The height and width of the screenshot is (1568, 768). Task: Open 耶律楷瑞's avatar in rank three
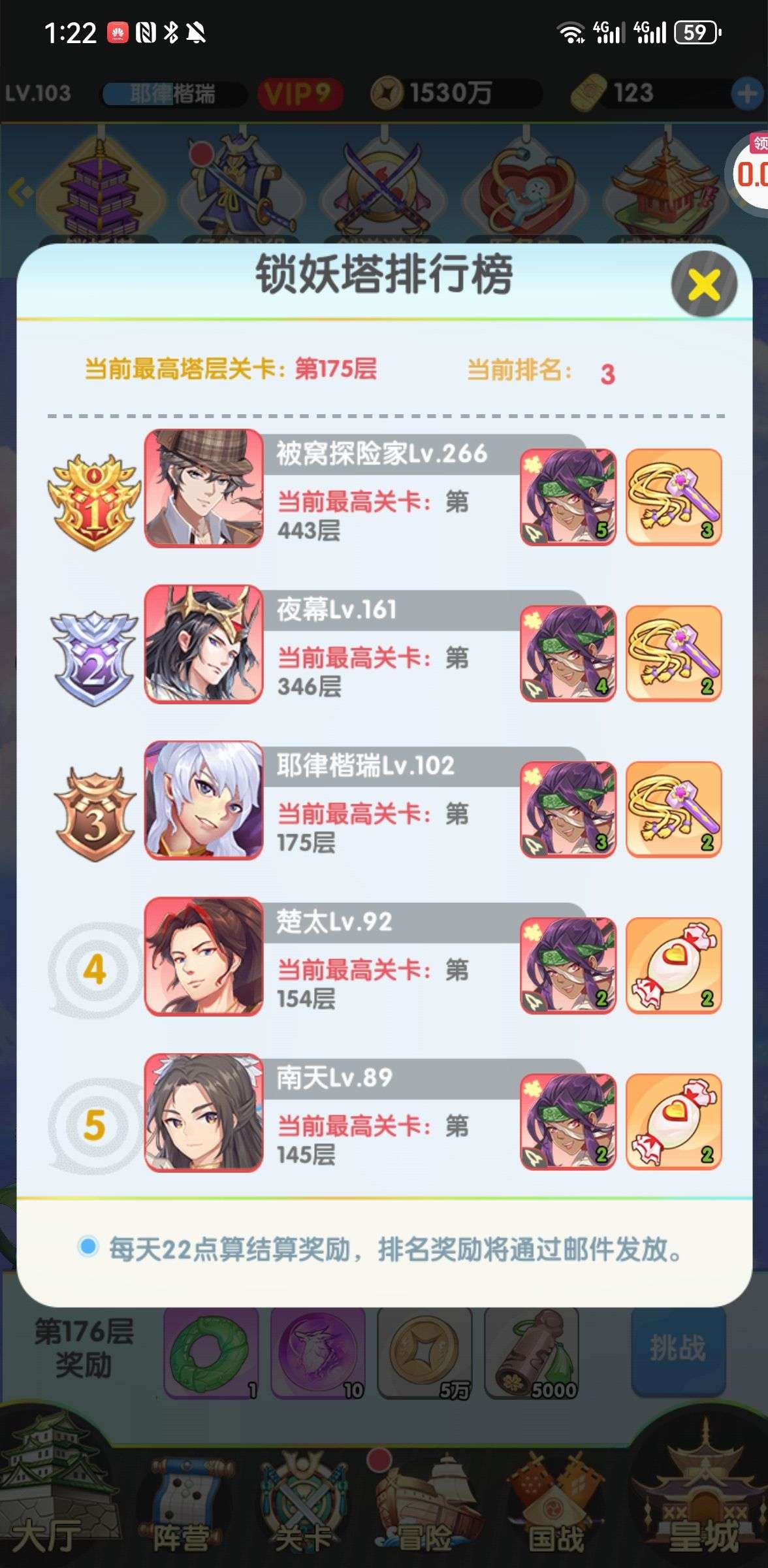coord(204,800)
